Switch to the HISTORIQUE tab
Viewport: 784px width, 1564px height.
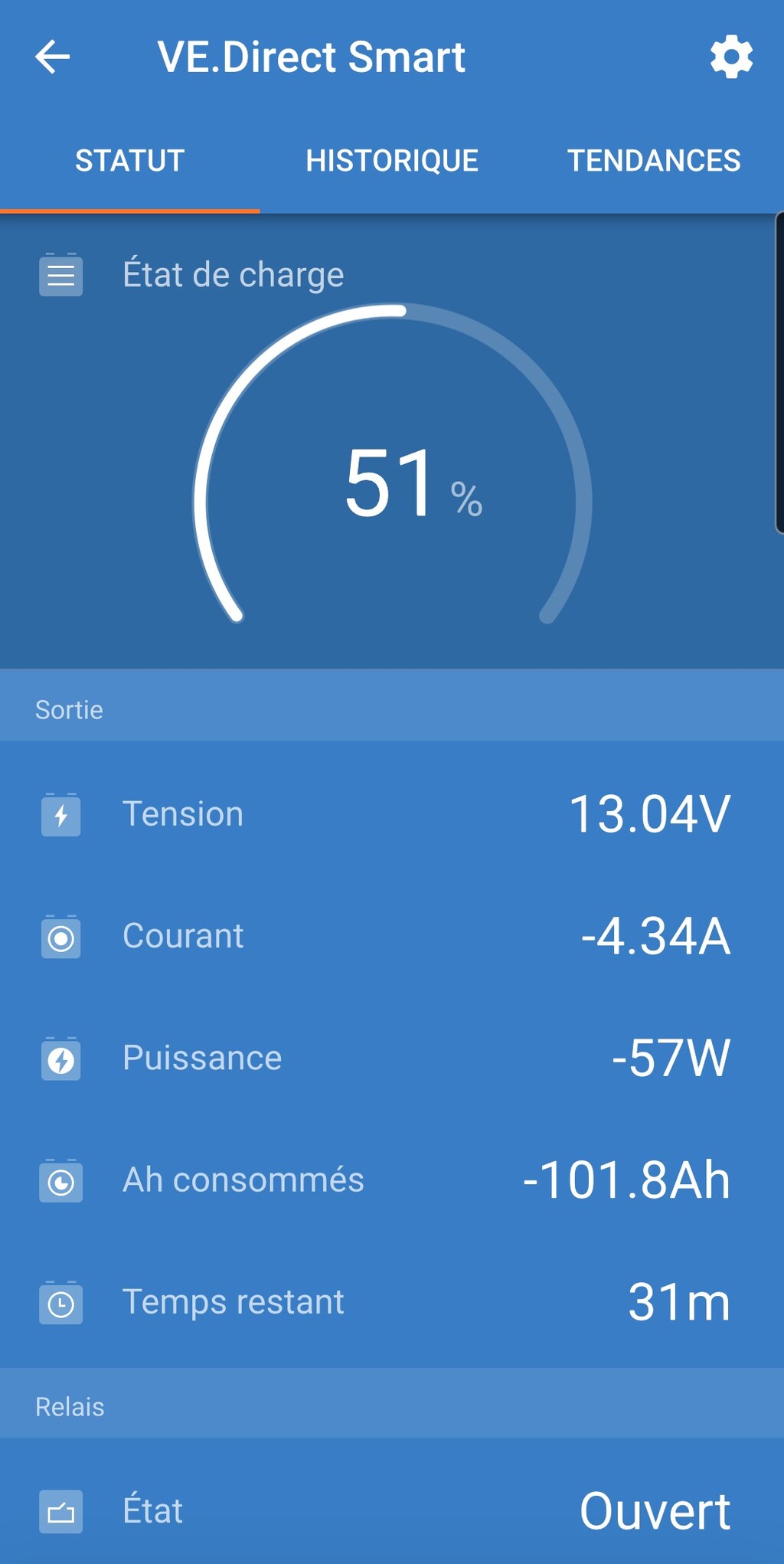pyautogui.click(x=392, y=161)
